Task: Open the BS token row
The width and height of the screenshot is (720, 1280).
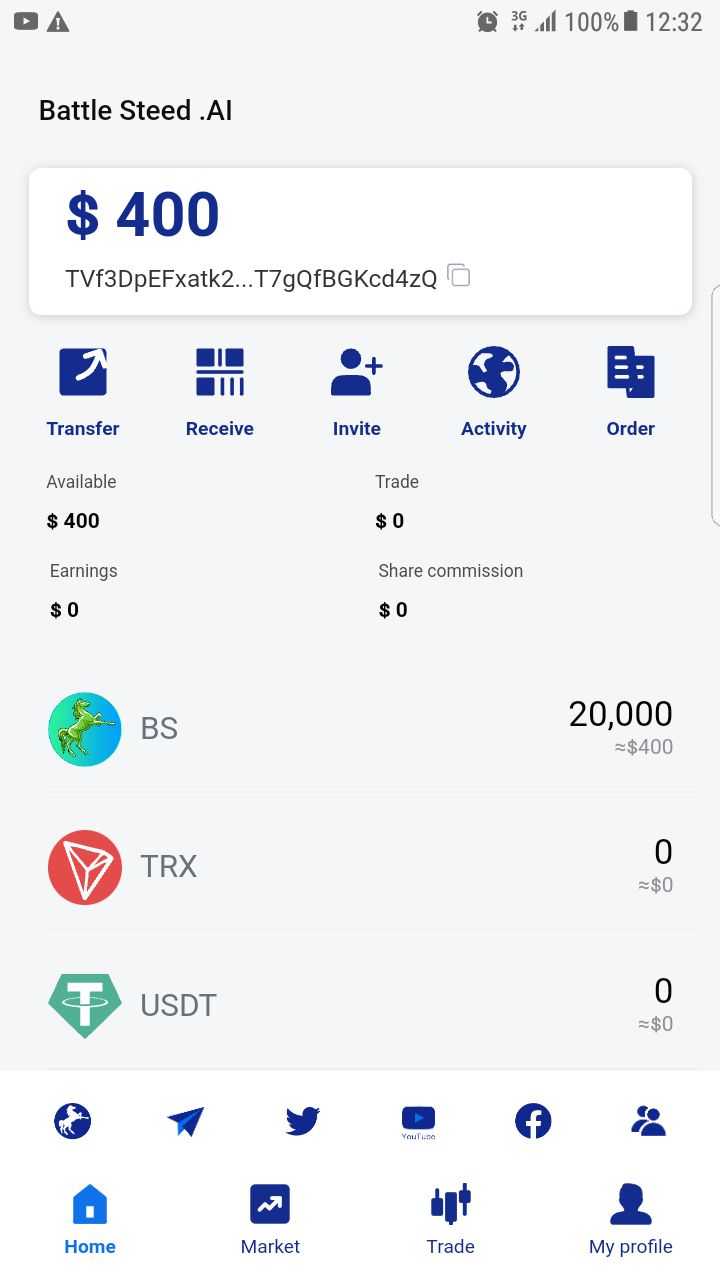Action: (360, 729)
